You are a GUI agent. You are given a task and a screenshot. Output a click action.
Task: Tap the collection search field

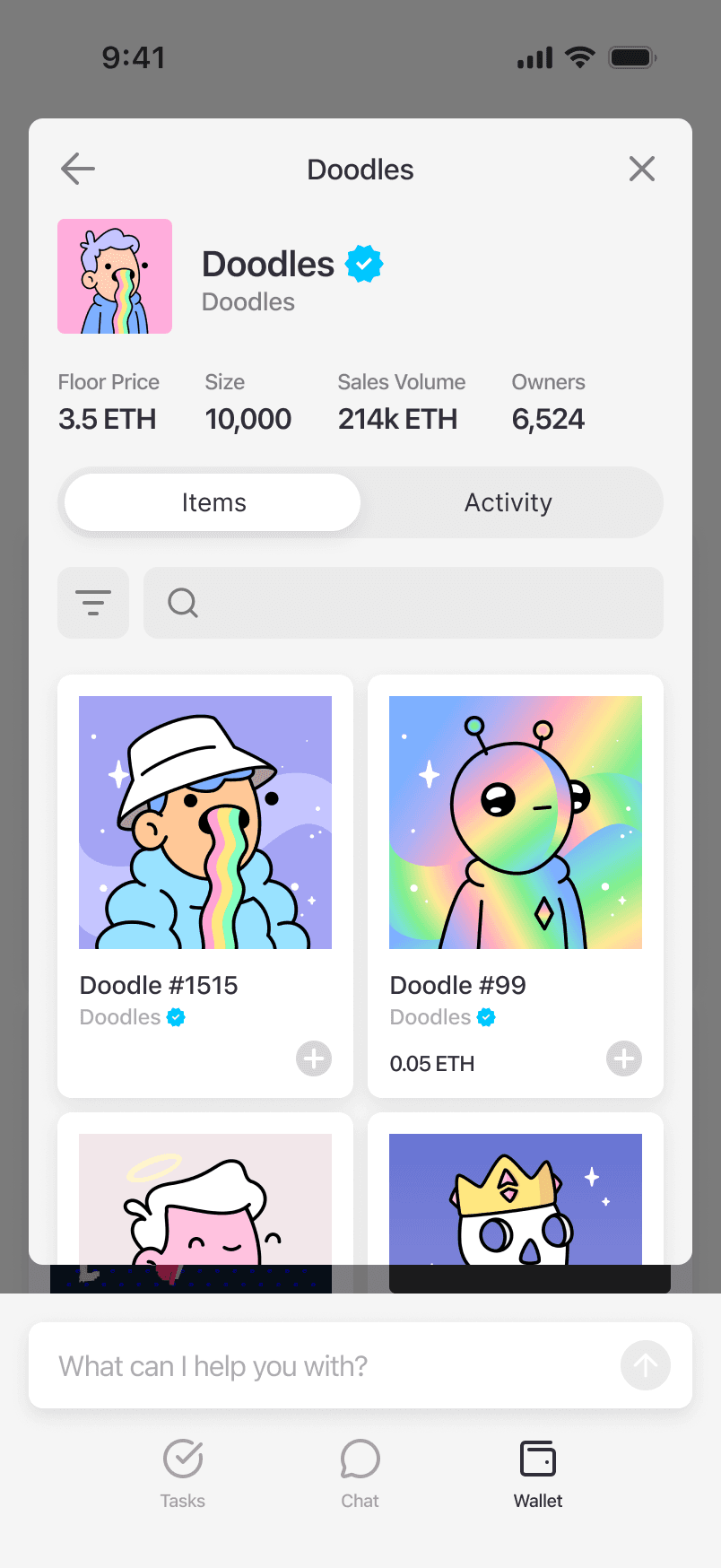pos(404,603)
